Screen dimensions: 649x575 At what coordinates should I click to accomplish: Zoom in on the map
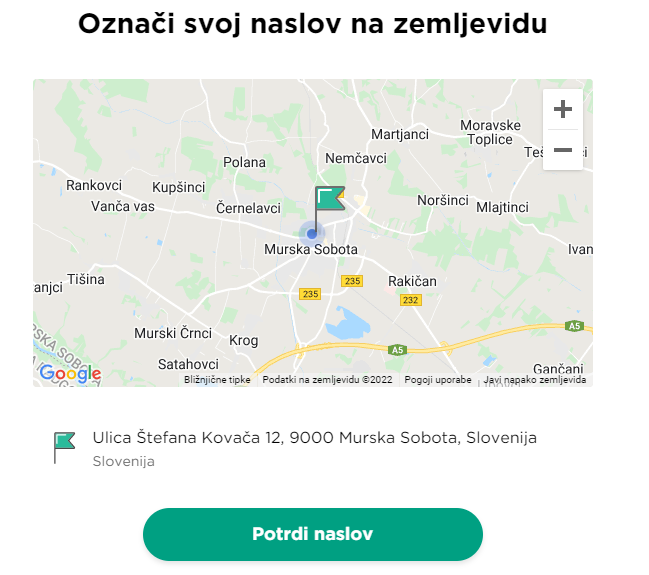(x=562, y=109)
